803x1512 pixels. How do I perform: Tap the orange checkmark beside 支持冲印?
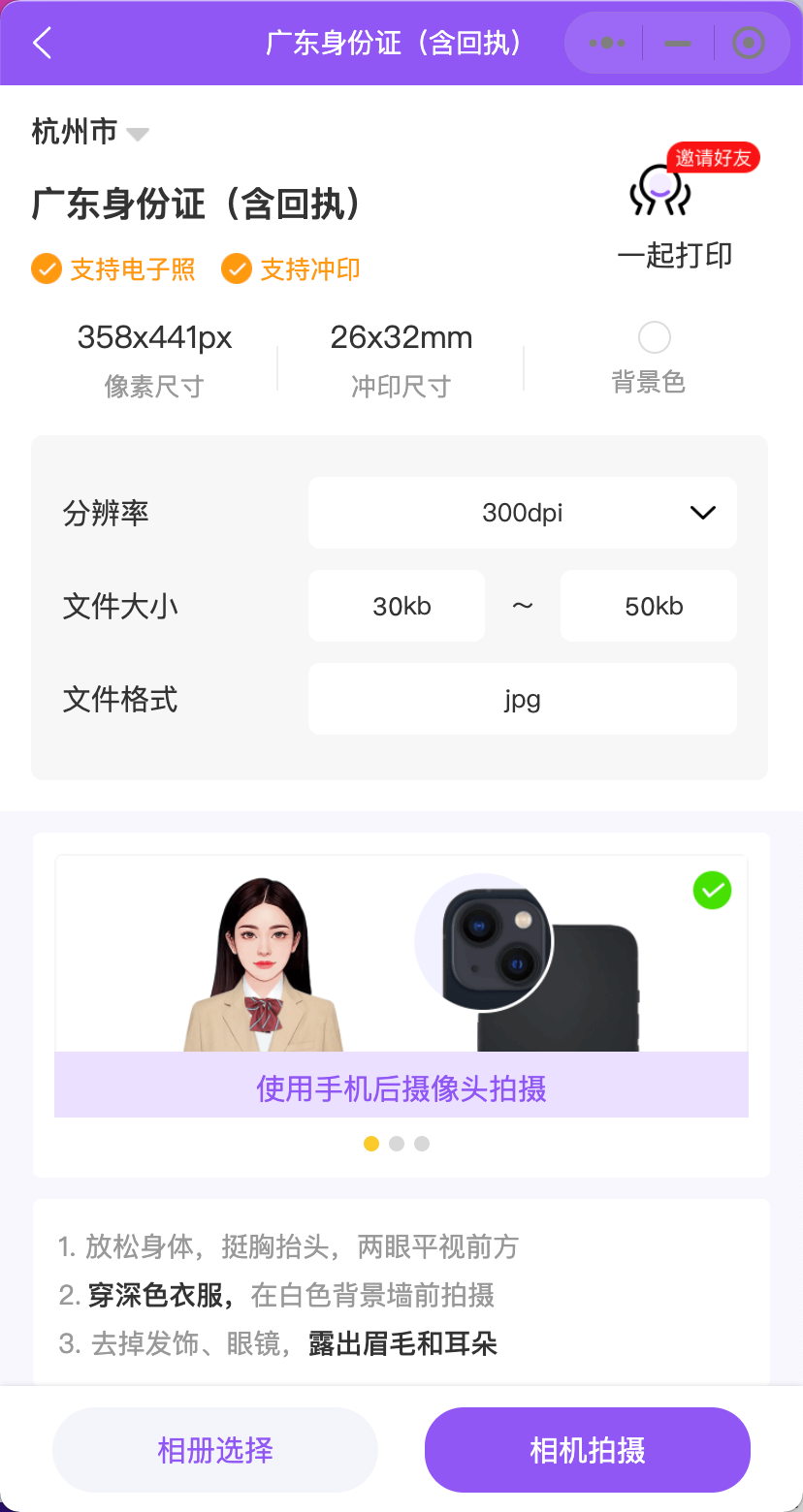click(237, 268)
